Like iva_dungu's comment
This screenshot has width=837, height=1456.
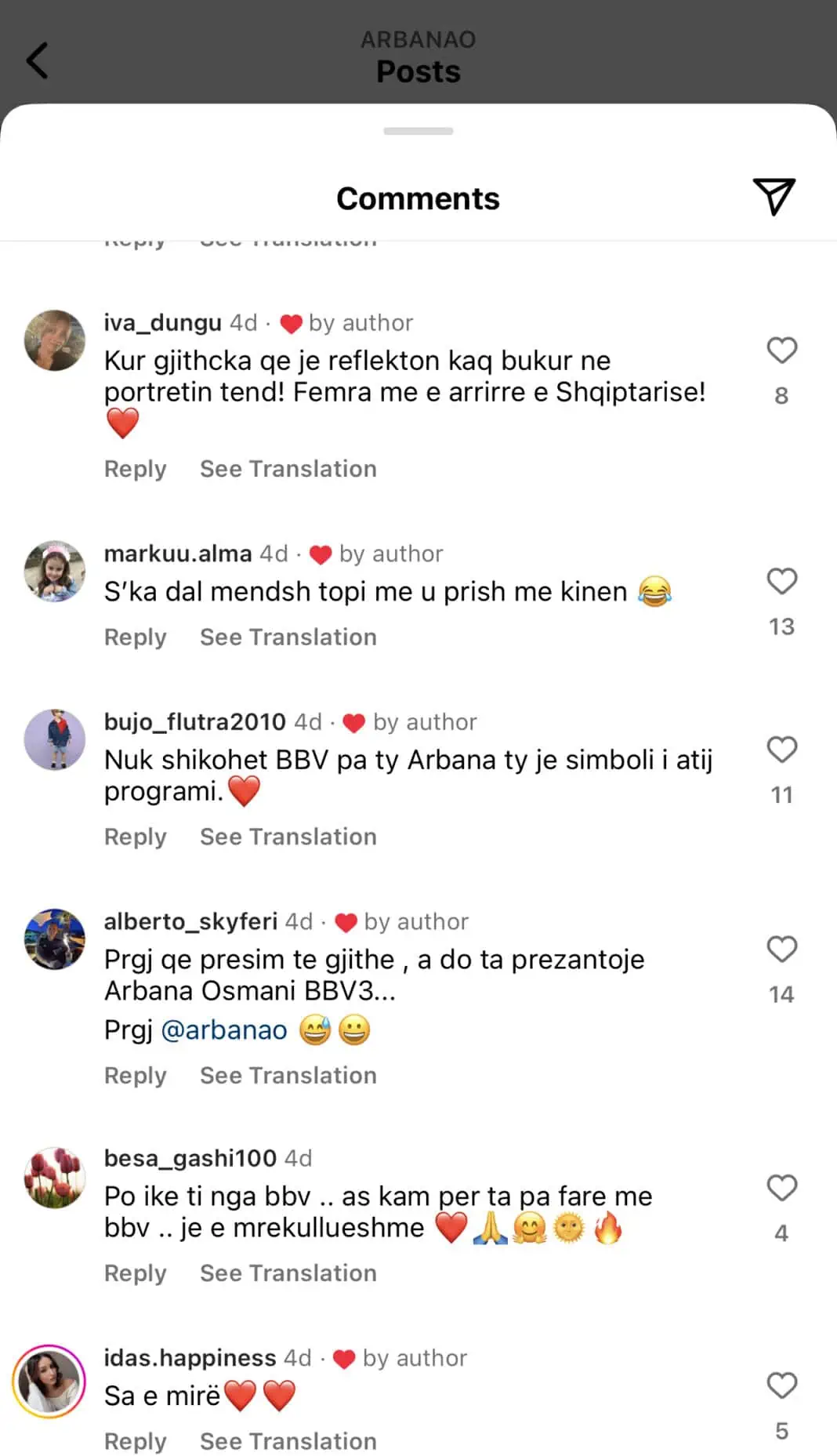[x=781, y=350]
